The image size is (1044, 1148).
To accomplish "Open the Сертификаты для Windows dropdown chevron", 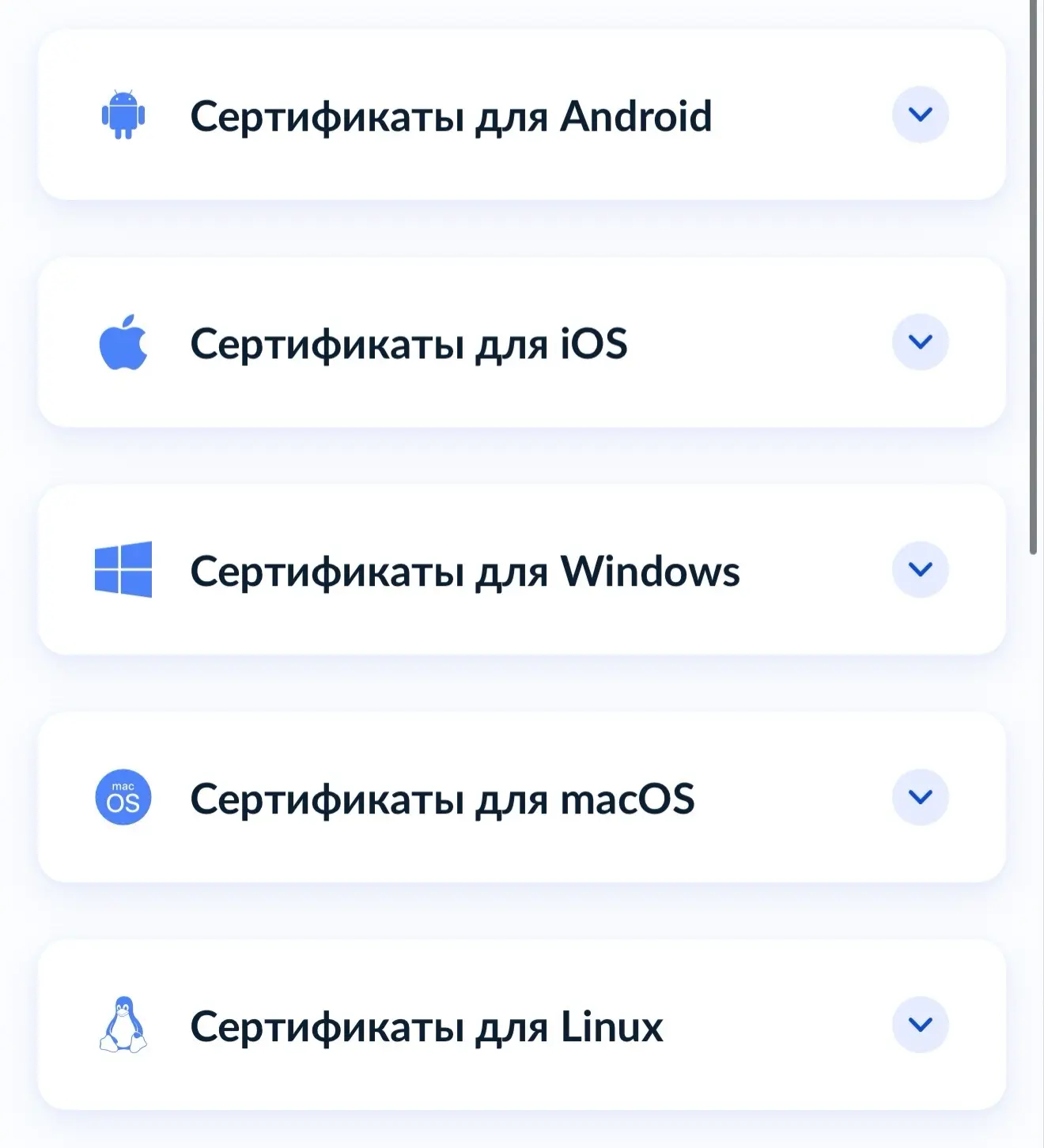I will (920, 569).
